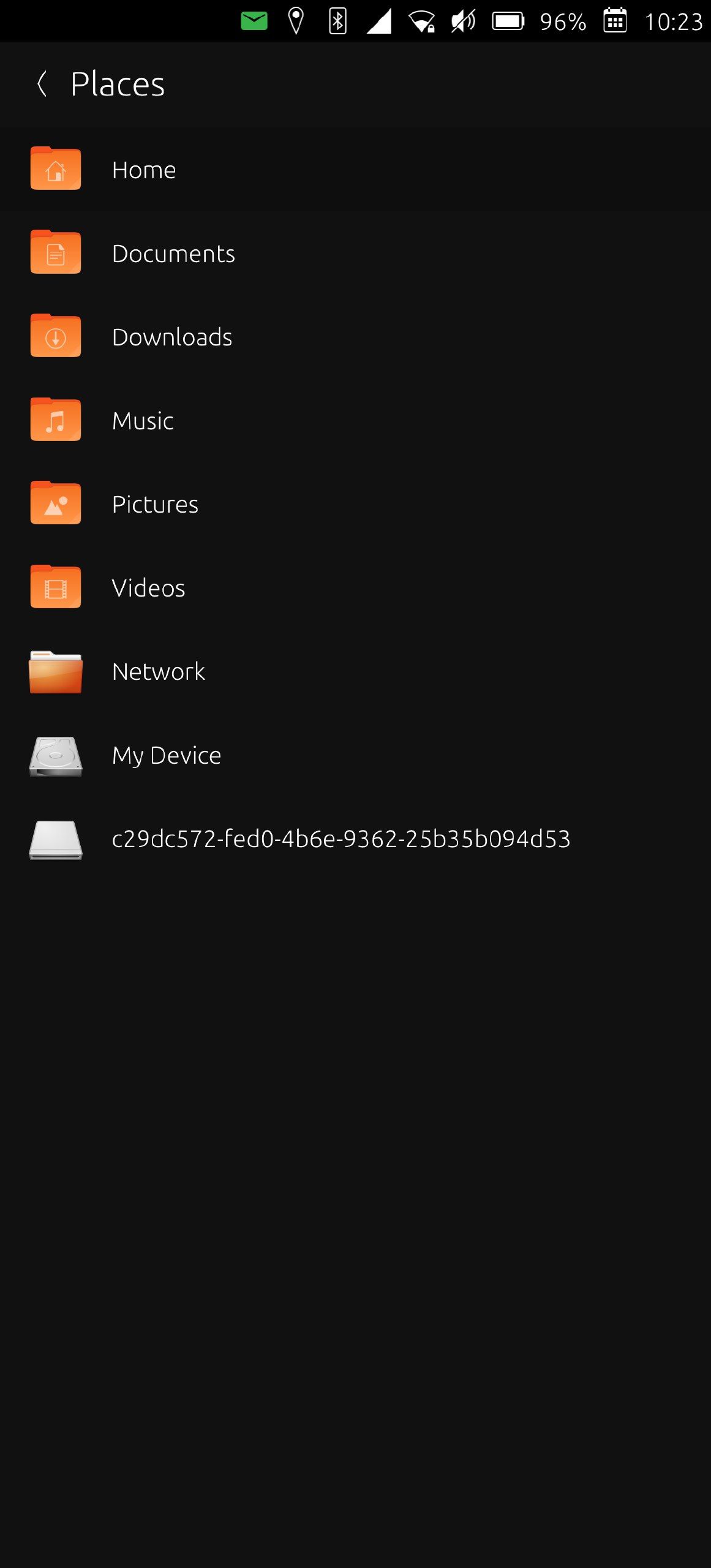Open My Device storage
Image resolution: width=711 pixels, height=1568 pixels.
point(167,755)
